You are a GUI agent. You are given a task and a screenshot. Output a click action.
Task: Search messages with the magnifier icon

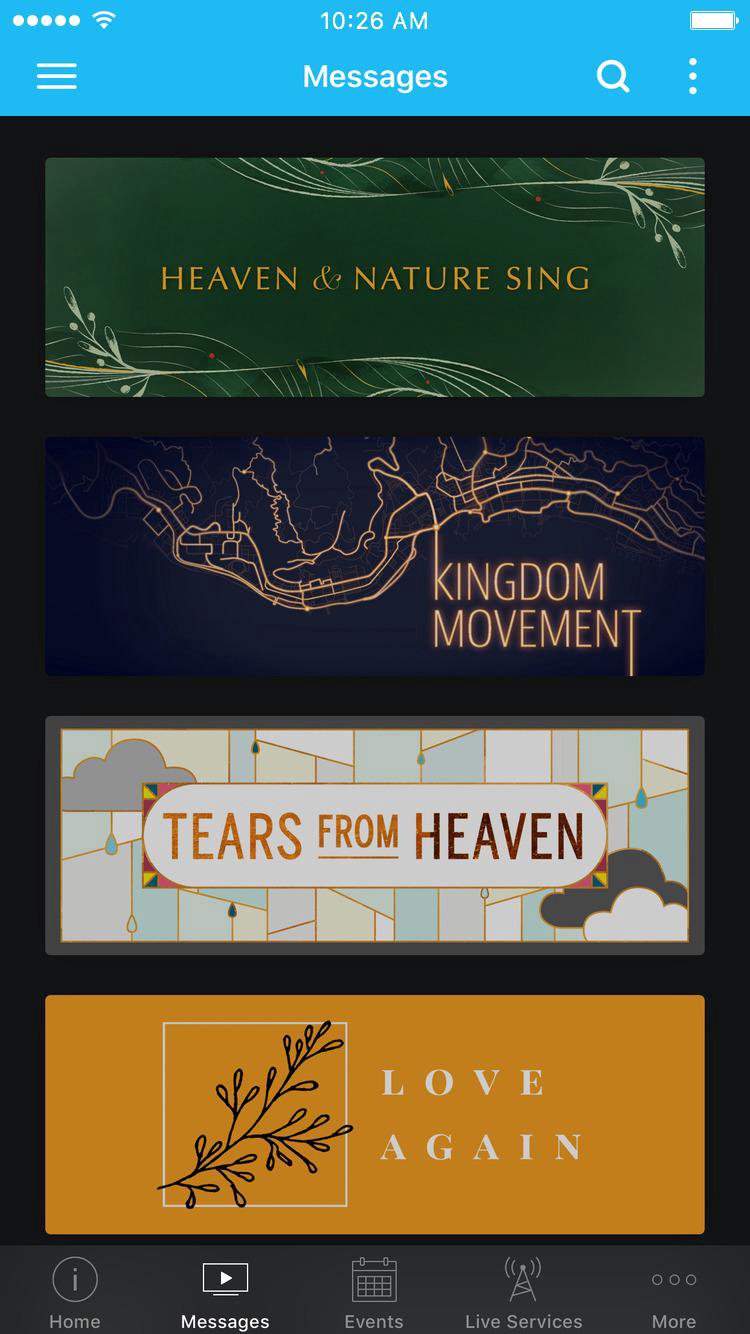pyautogui.click(x=612, y=77)
